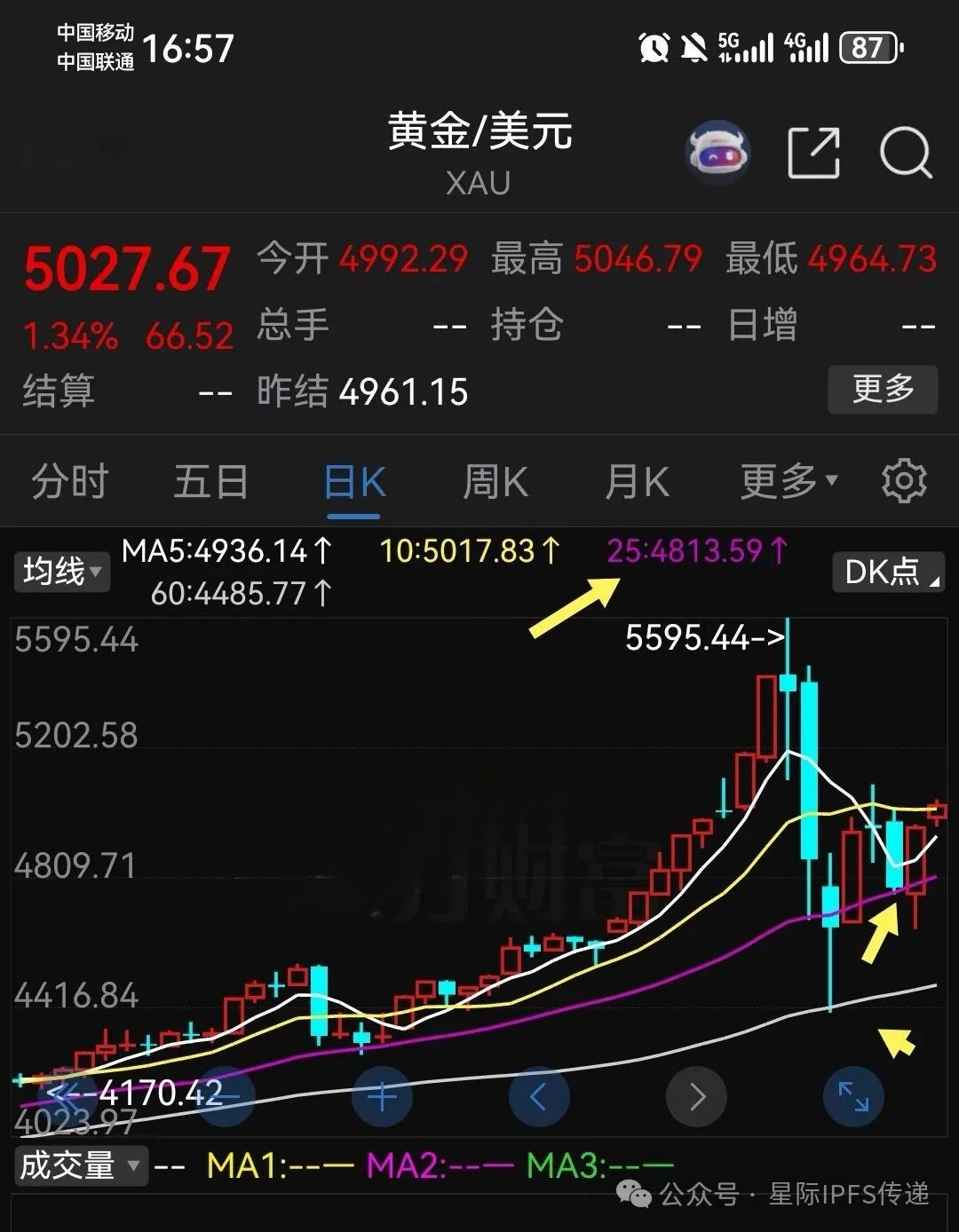This screenshot has width=959, height=1232.
Task: Select the 日K tab
Action: point(354,483)
